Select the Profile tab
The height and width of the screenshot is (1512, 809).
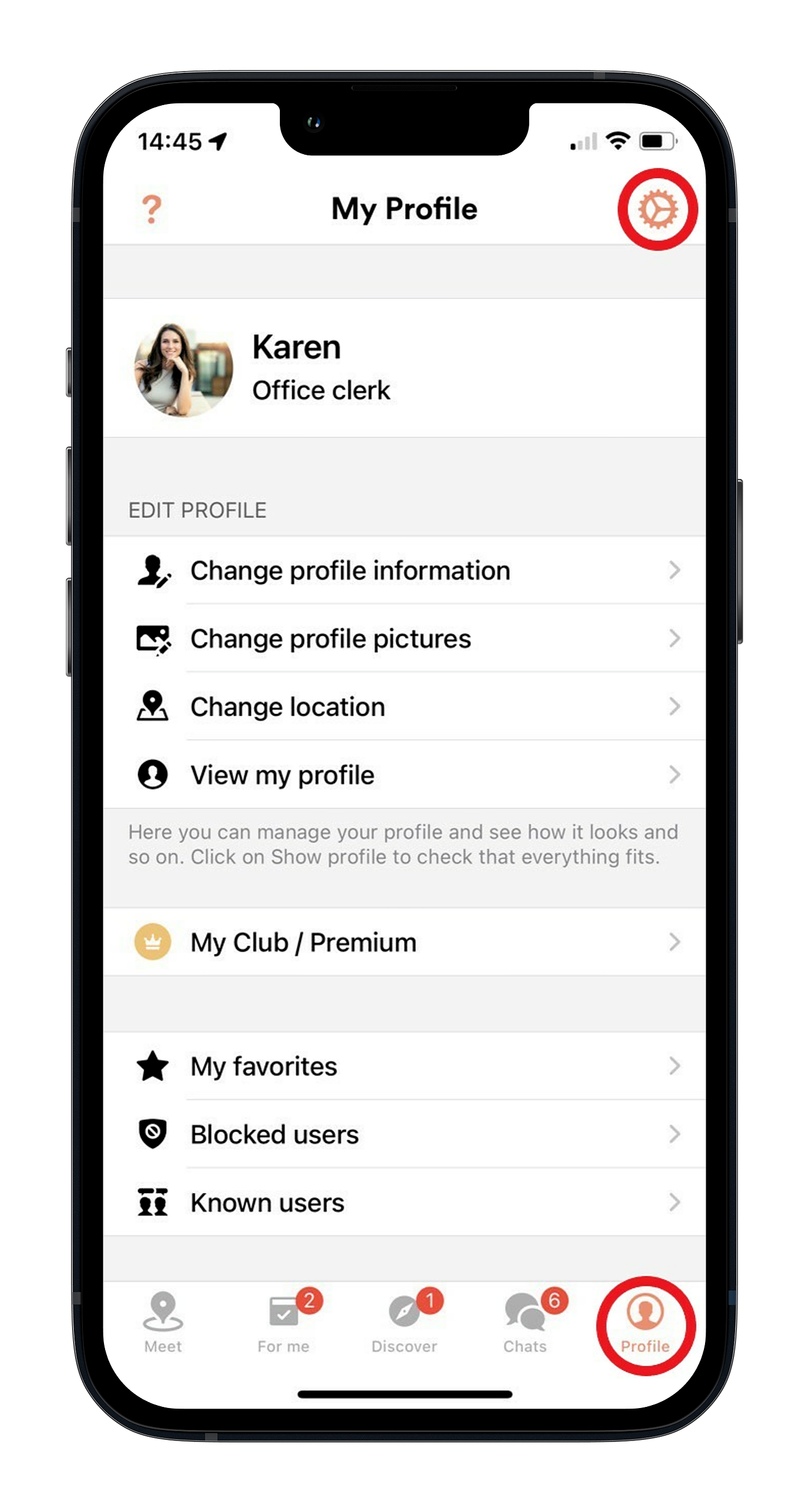[645, 1323]
